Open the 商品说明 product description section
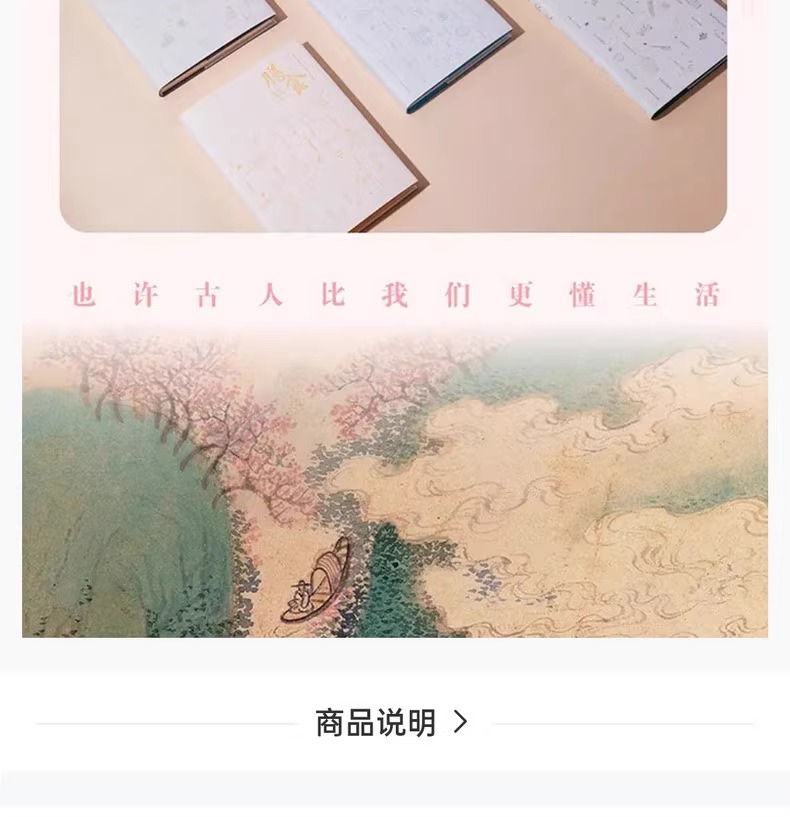 (x=392, y=722)
